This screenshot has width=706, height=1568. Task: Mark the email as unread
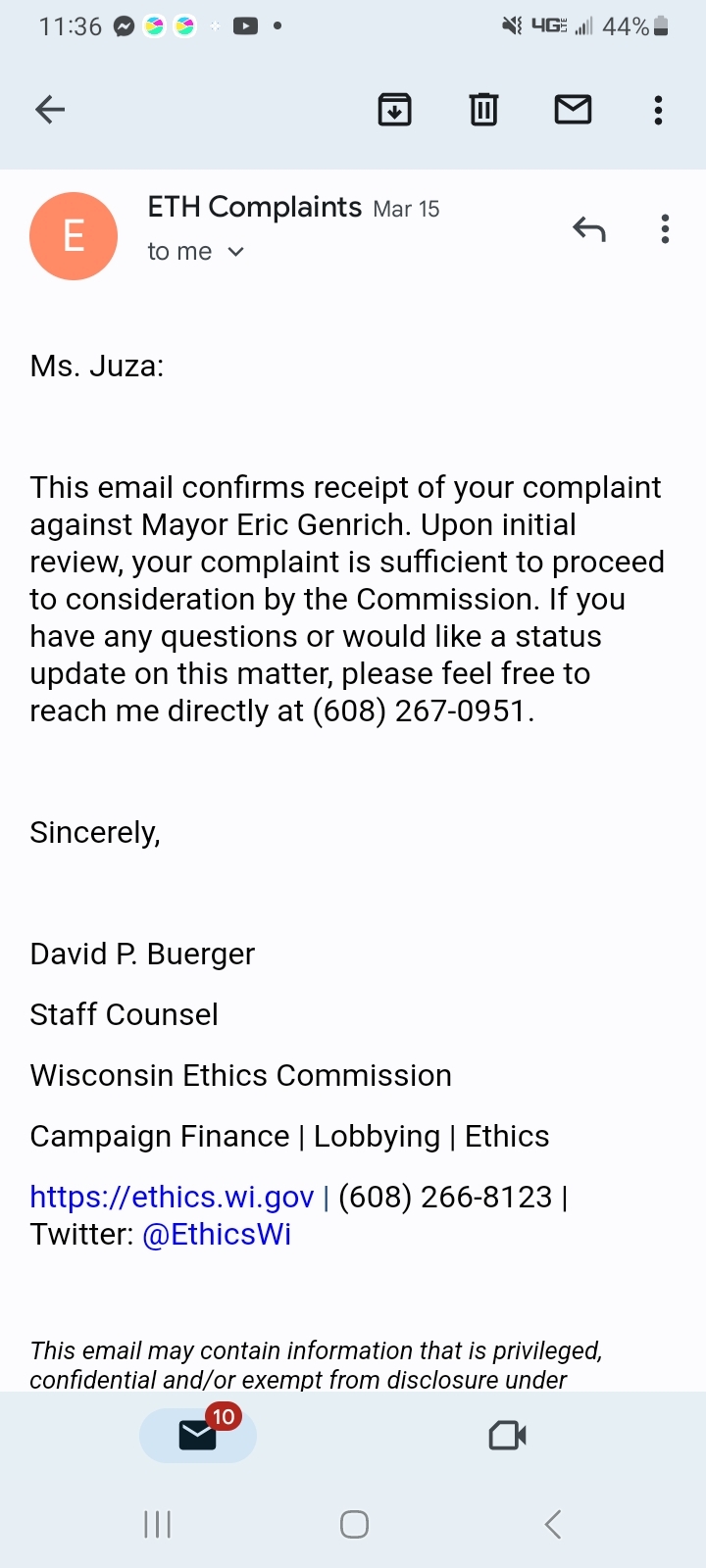pyautogui.click(x=573, y=110)
